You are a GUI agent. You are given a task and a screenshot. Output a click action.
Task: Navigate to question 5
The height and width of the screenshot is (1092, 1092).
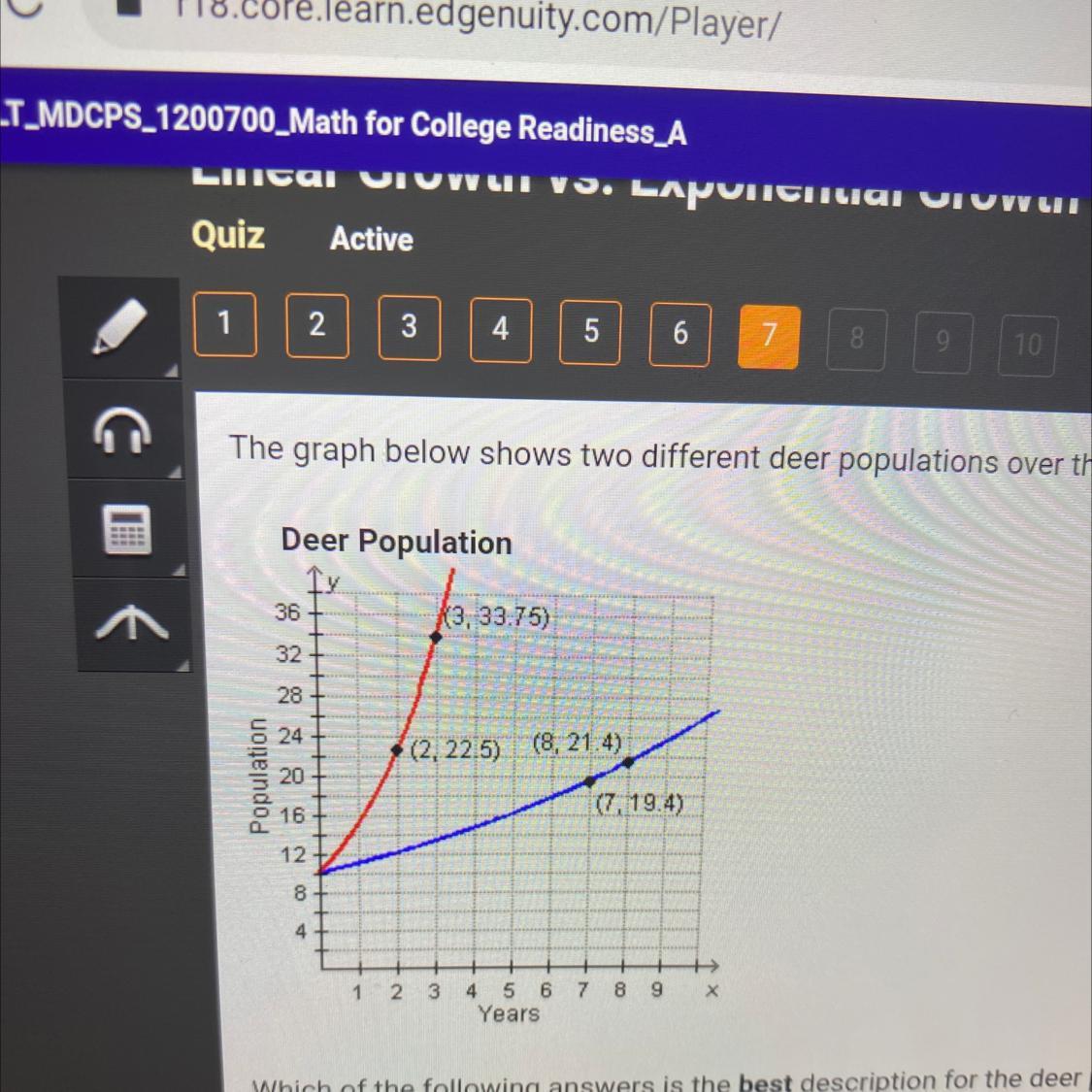(x=590, y=332)
